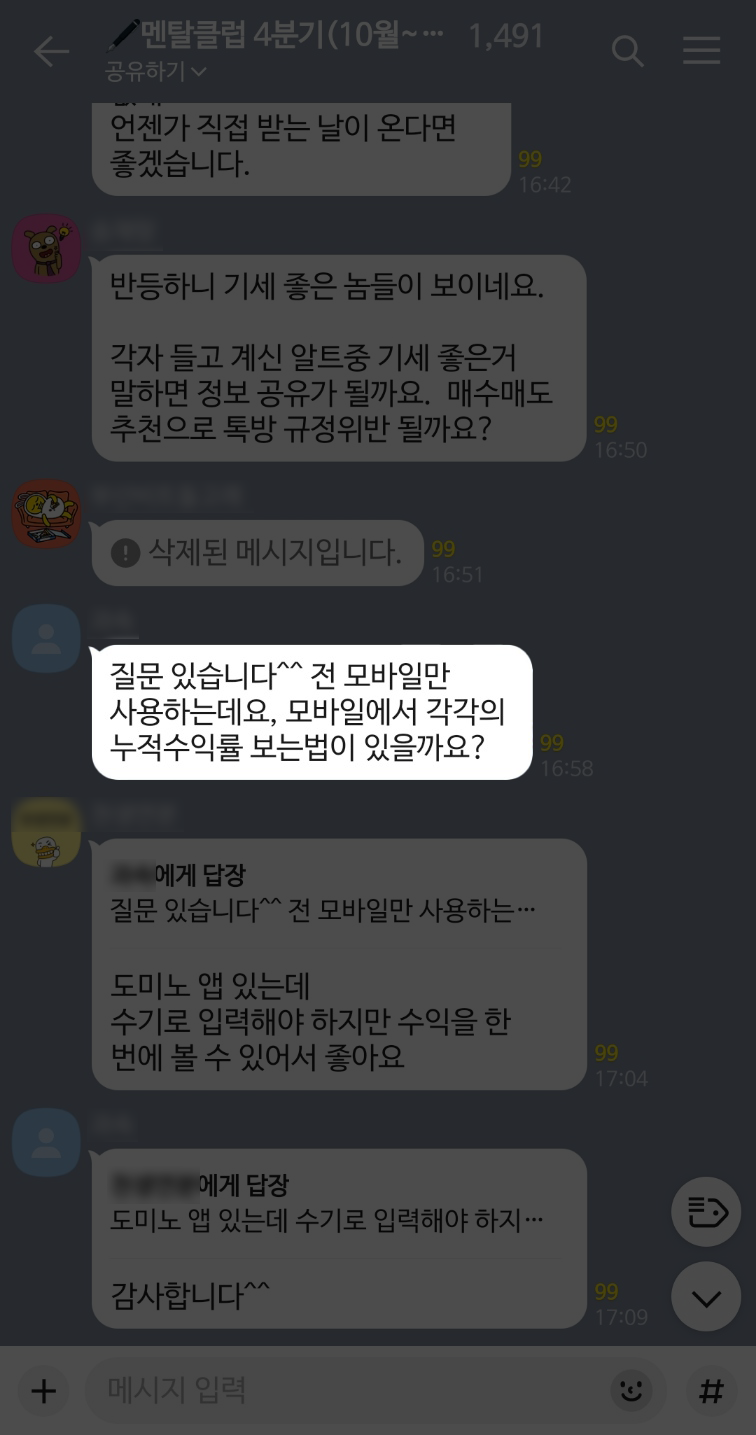View profile of the 도미노 앱 replier
This screenshot has width=756, height=1435.
[x=46, y=833]
